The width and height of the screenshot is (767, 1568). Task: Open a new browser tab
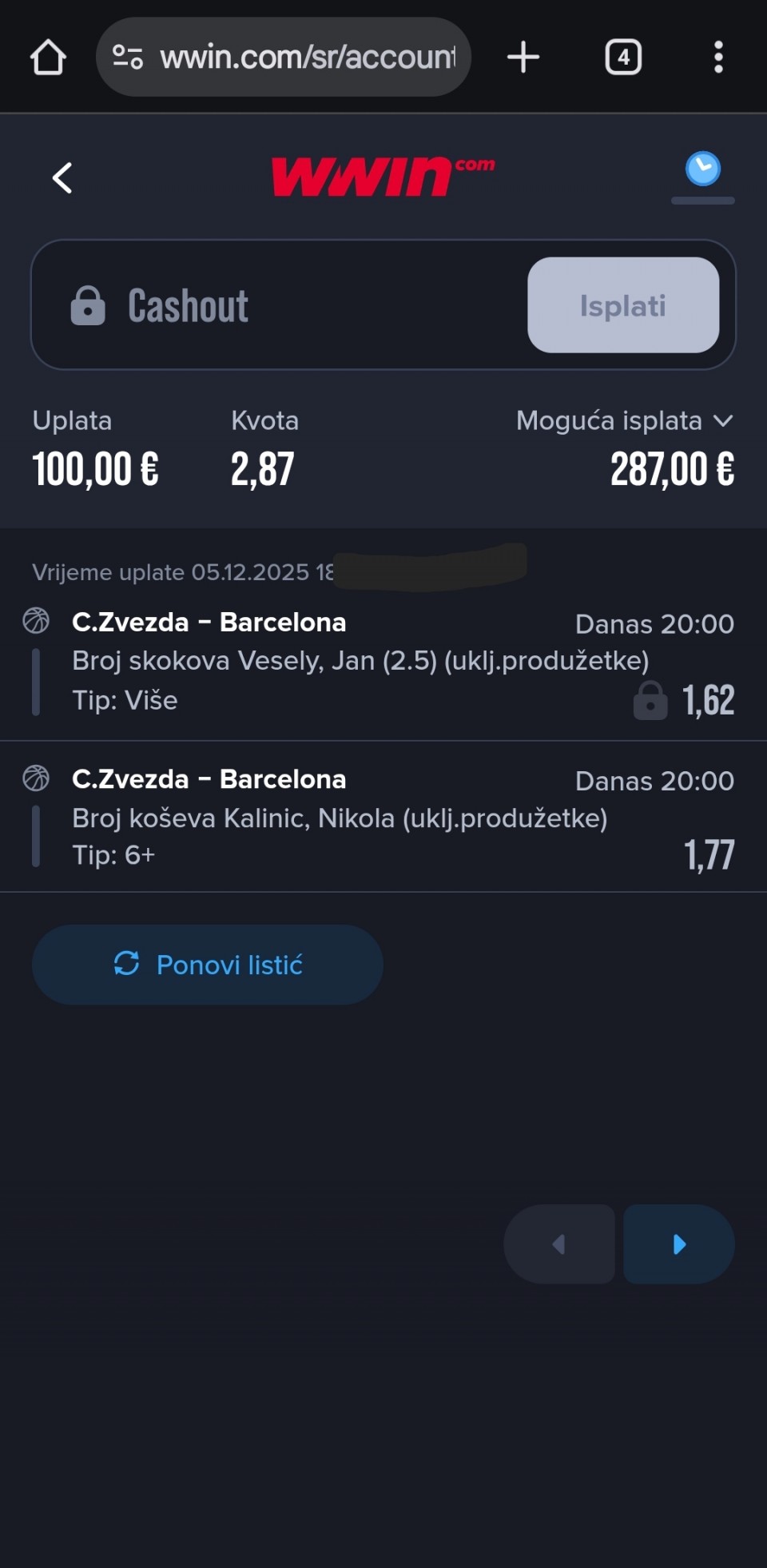pyautogui.click(x=523, y=58)
